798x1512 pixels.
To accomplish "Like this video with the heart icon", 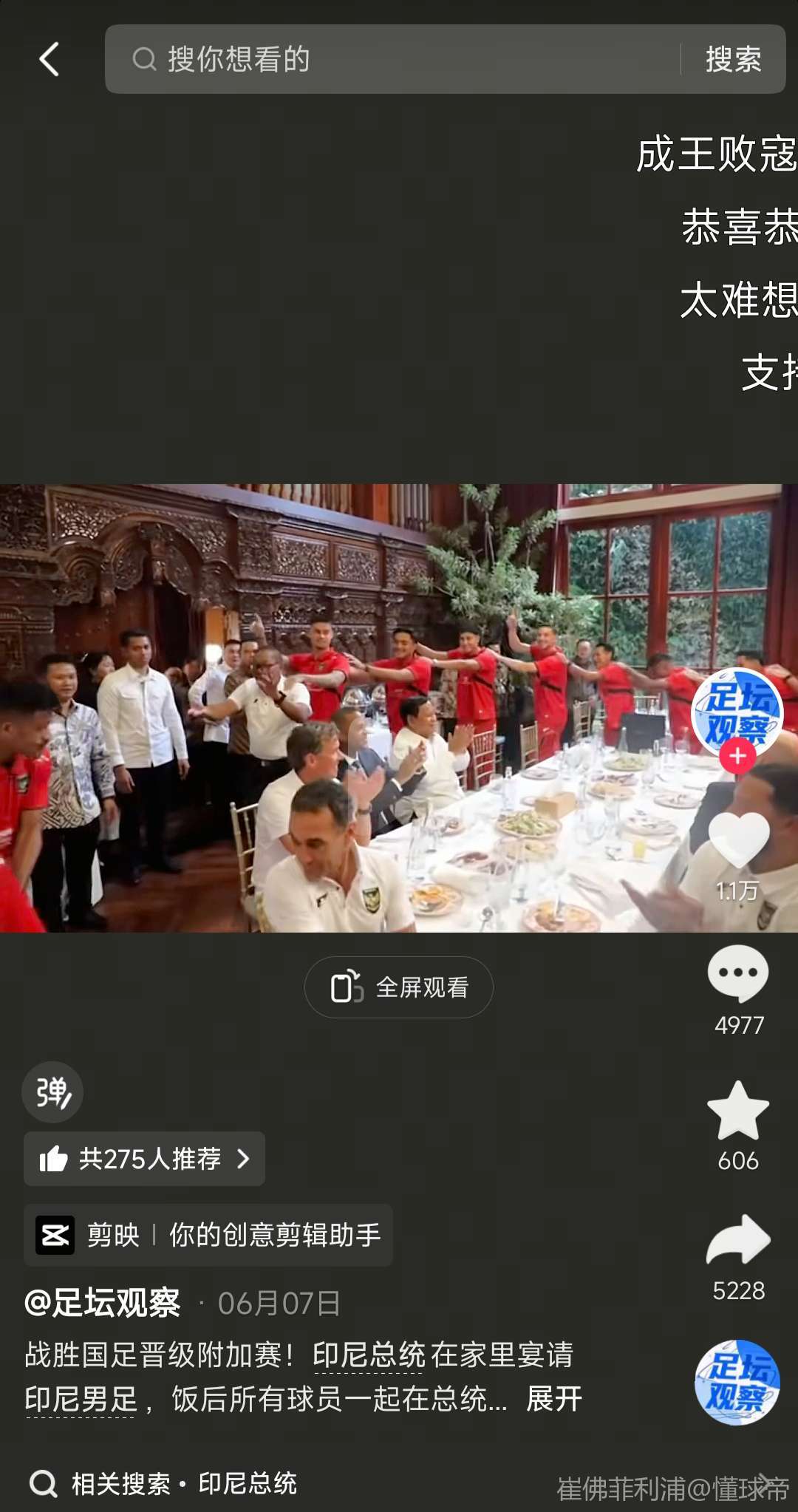I will 738,841.
